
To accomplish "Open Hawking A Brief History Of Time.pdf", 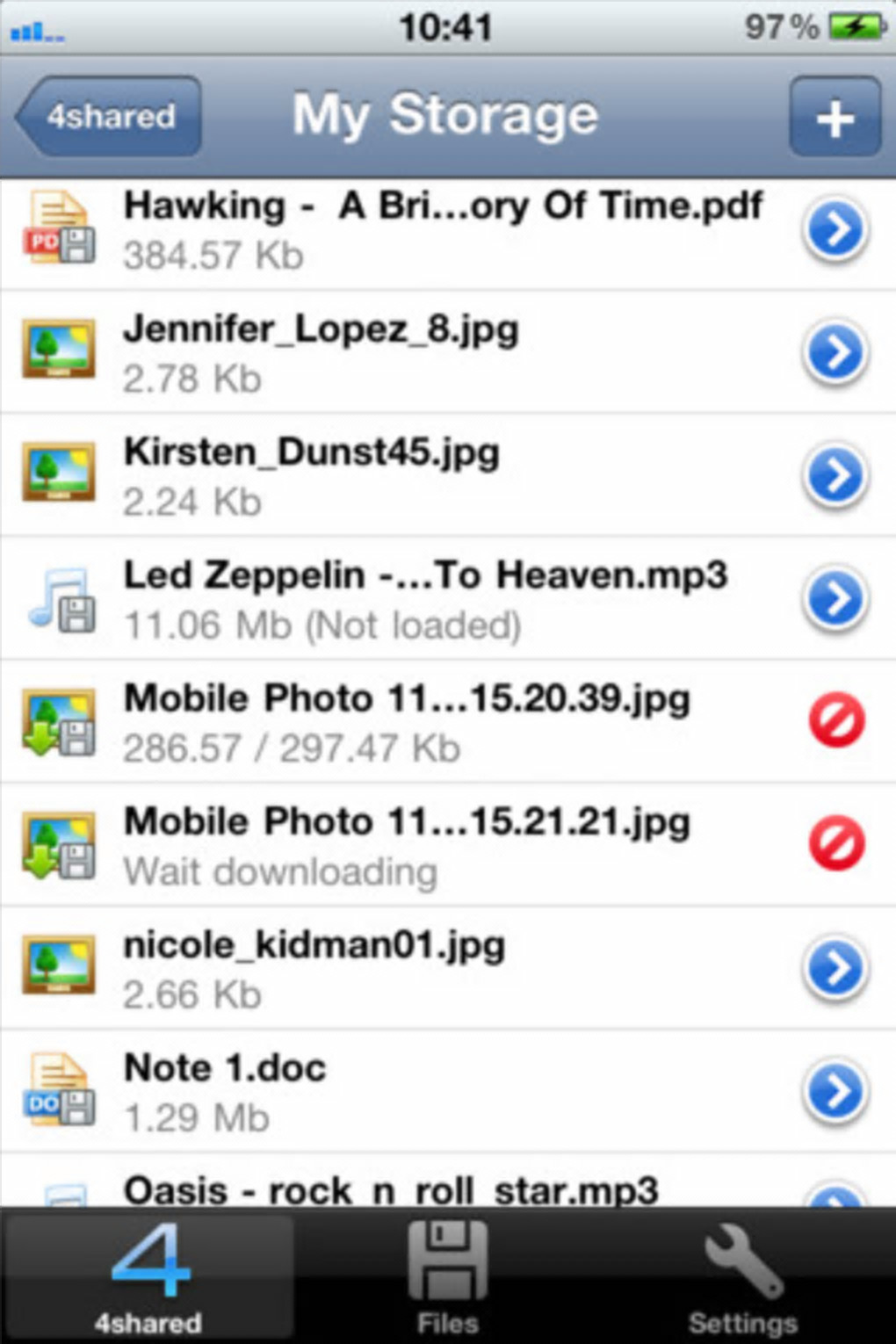I will coord(442,230).
